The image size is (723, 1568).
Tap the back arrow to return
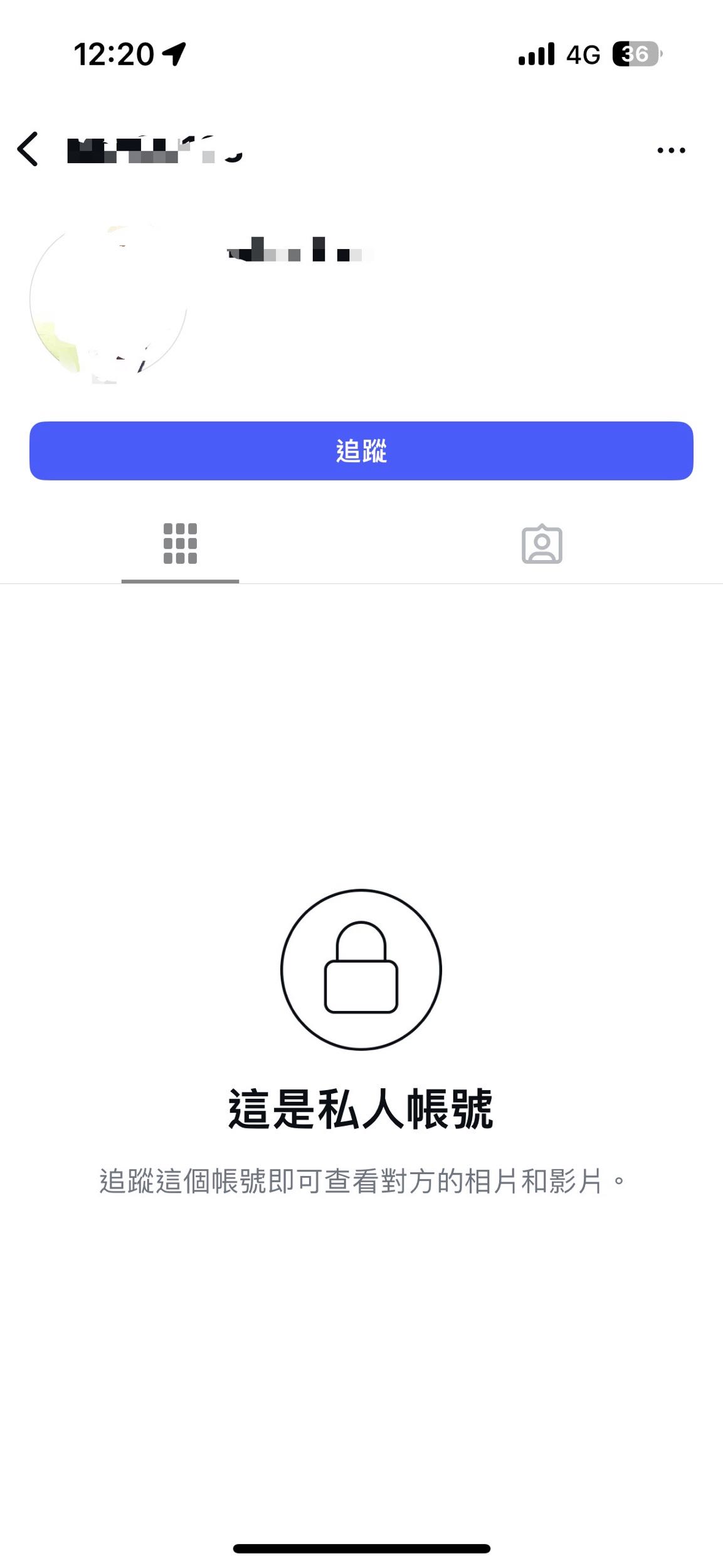click(26, 149)
